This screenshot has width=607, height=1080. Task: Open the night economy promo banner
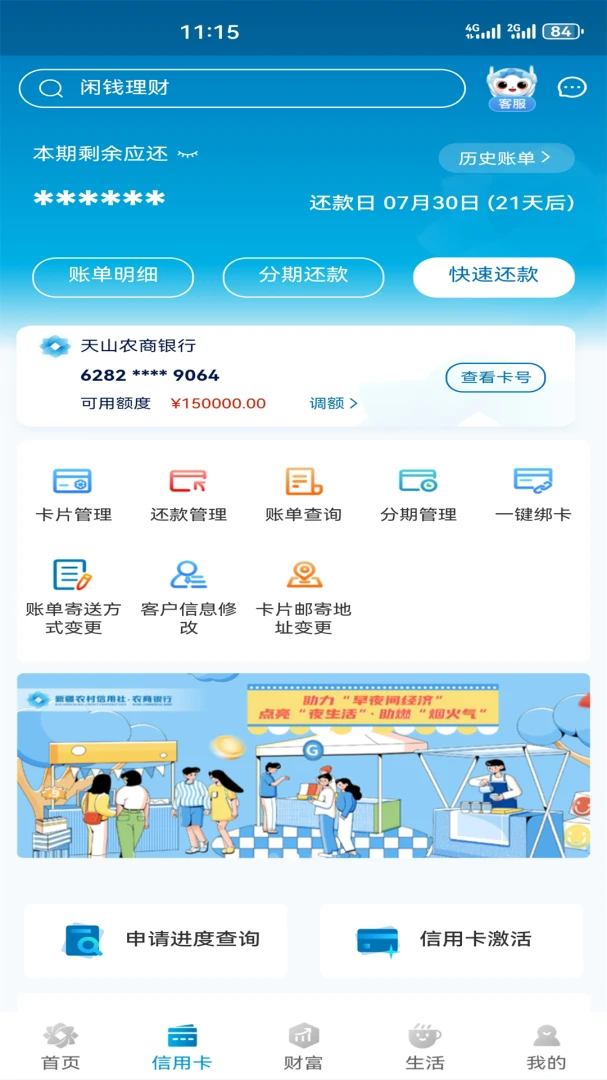click(303, 765)
